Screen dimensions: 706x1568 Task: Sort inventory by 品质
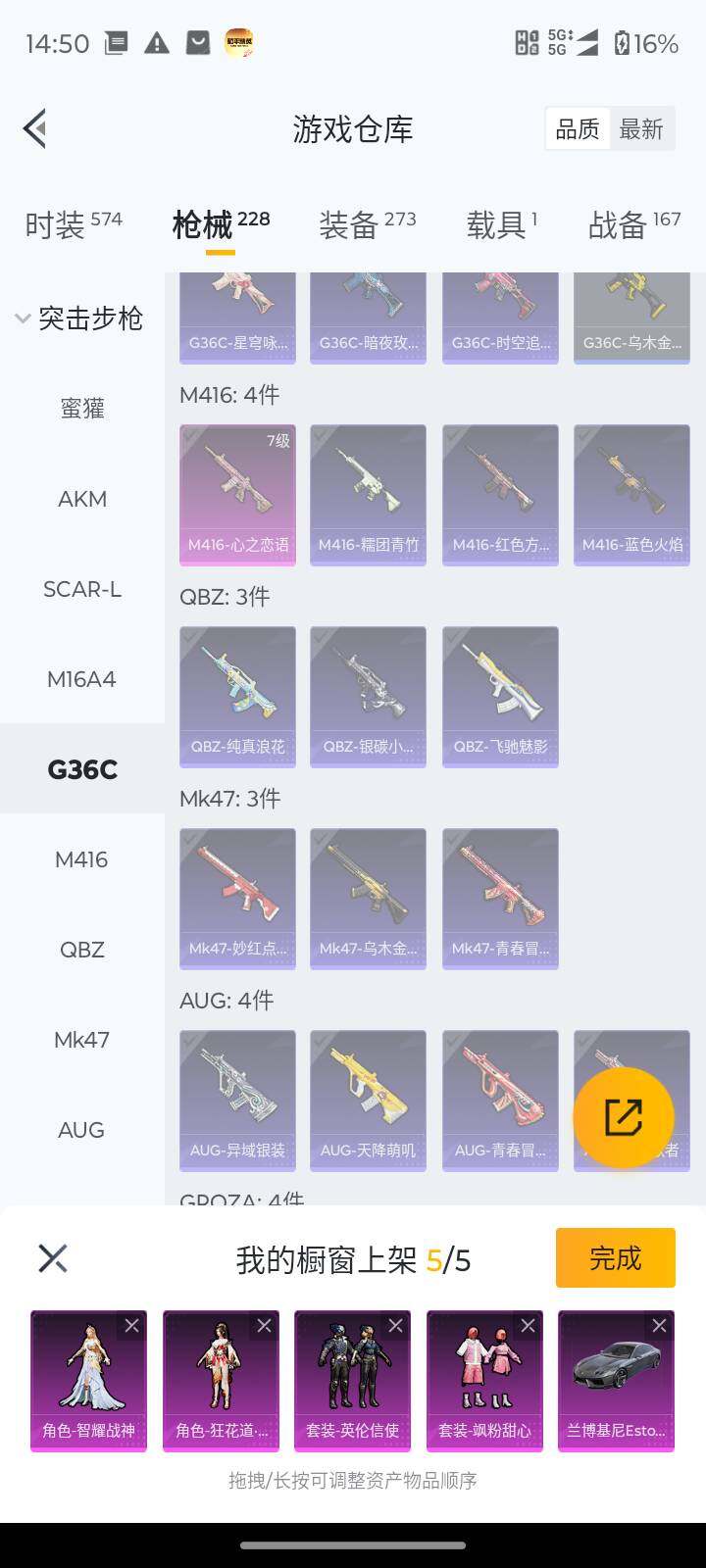pyautogui.click(x=577, y=129)
